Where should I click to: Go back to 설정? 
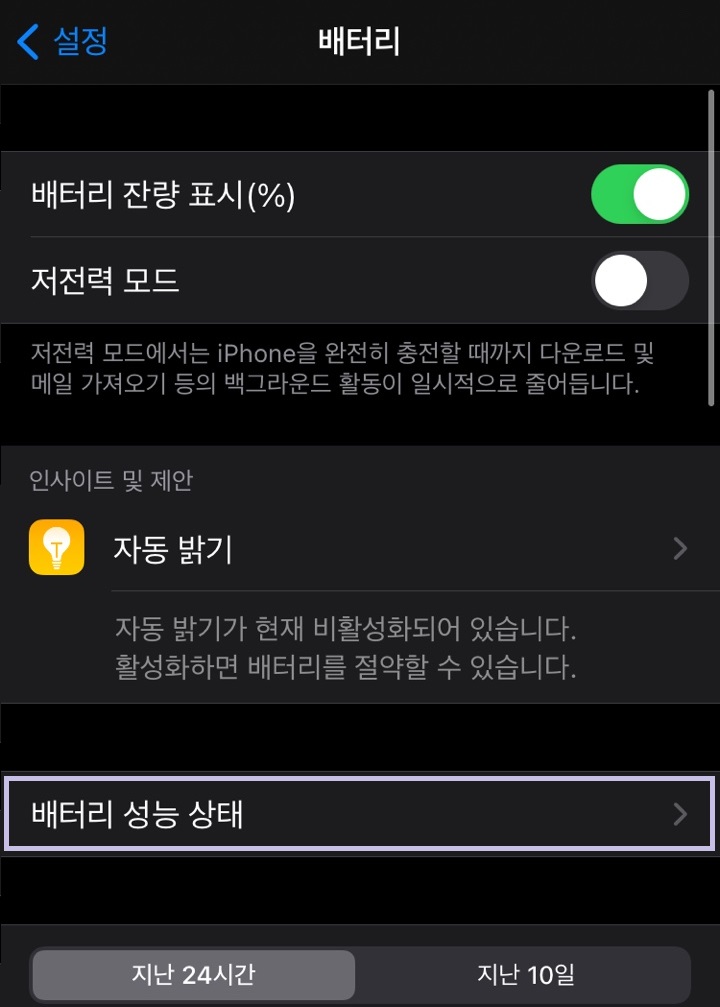coord(62,42)
